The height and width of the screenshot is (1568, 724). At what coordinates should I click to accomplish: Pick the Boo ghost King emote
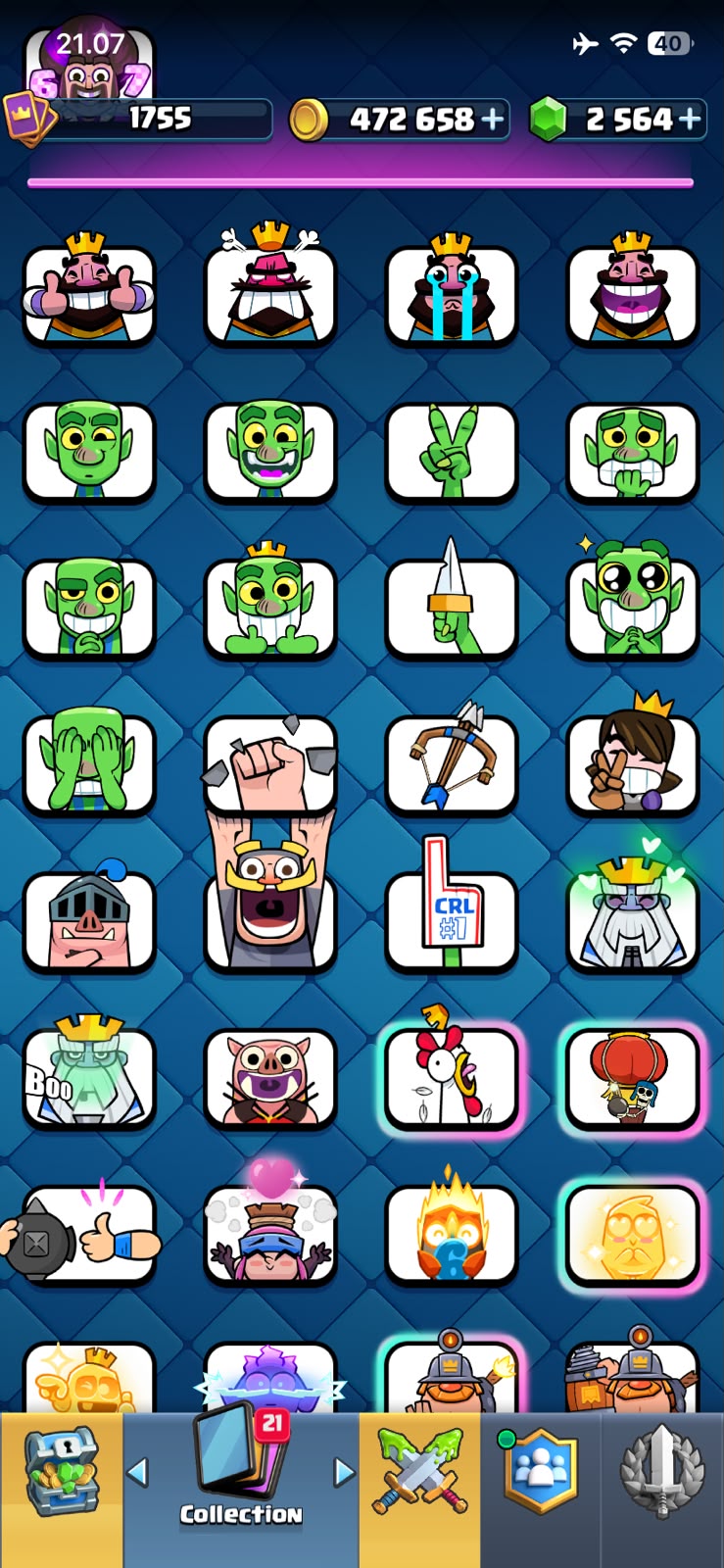[89, 1075]
